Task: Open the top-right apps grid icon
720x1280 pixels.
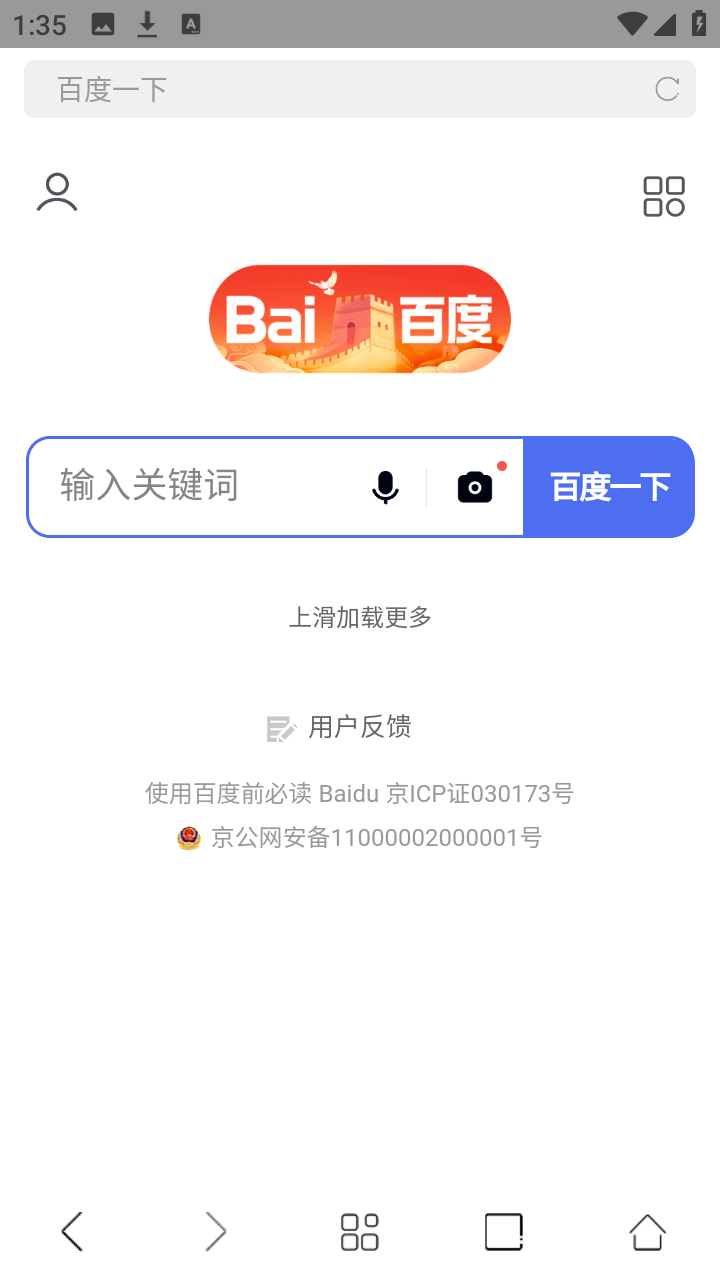Action: (663, 196)
